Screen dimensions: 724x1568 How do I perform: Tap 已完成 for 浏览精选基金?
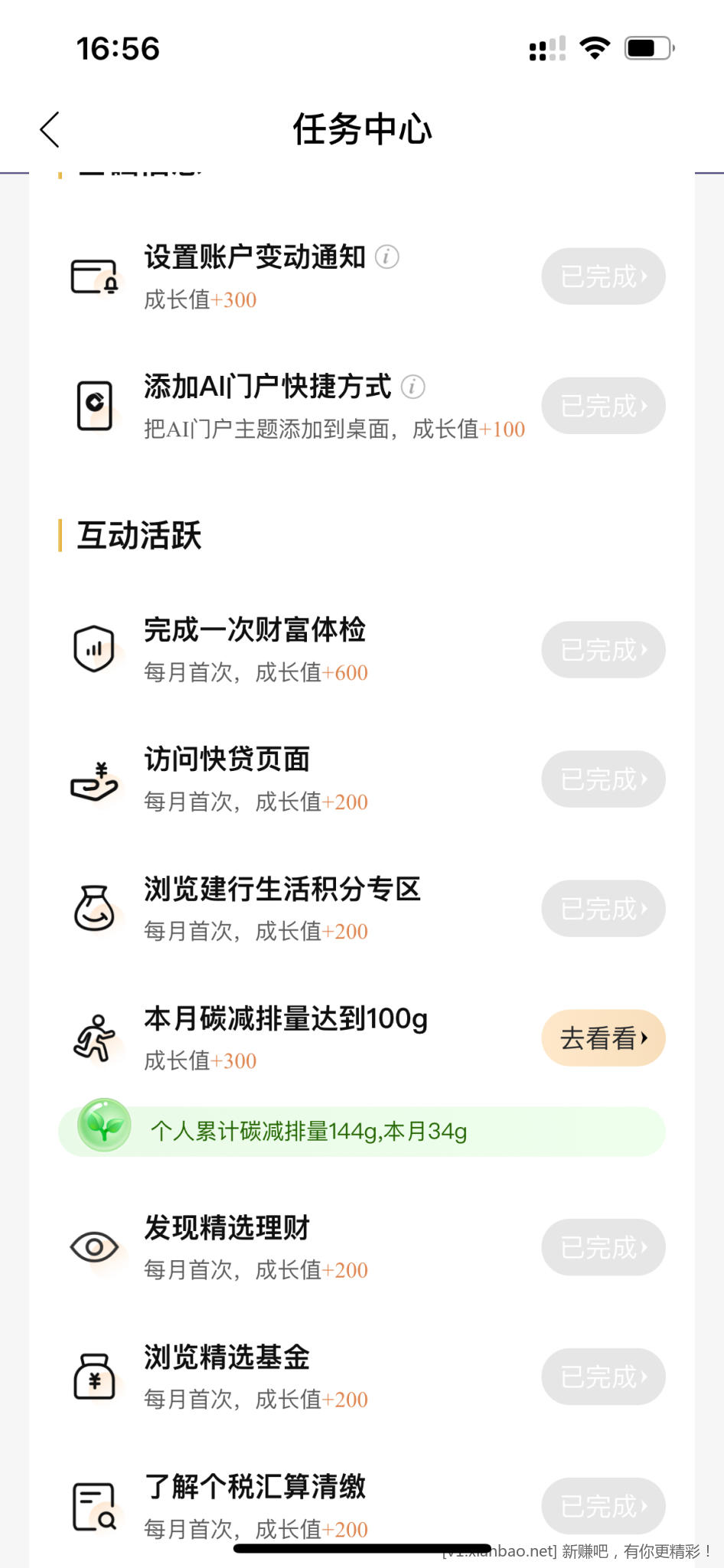pyautogui.click(x=603, y=1377)
